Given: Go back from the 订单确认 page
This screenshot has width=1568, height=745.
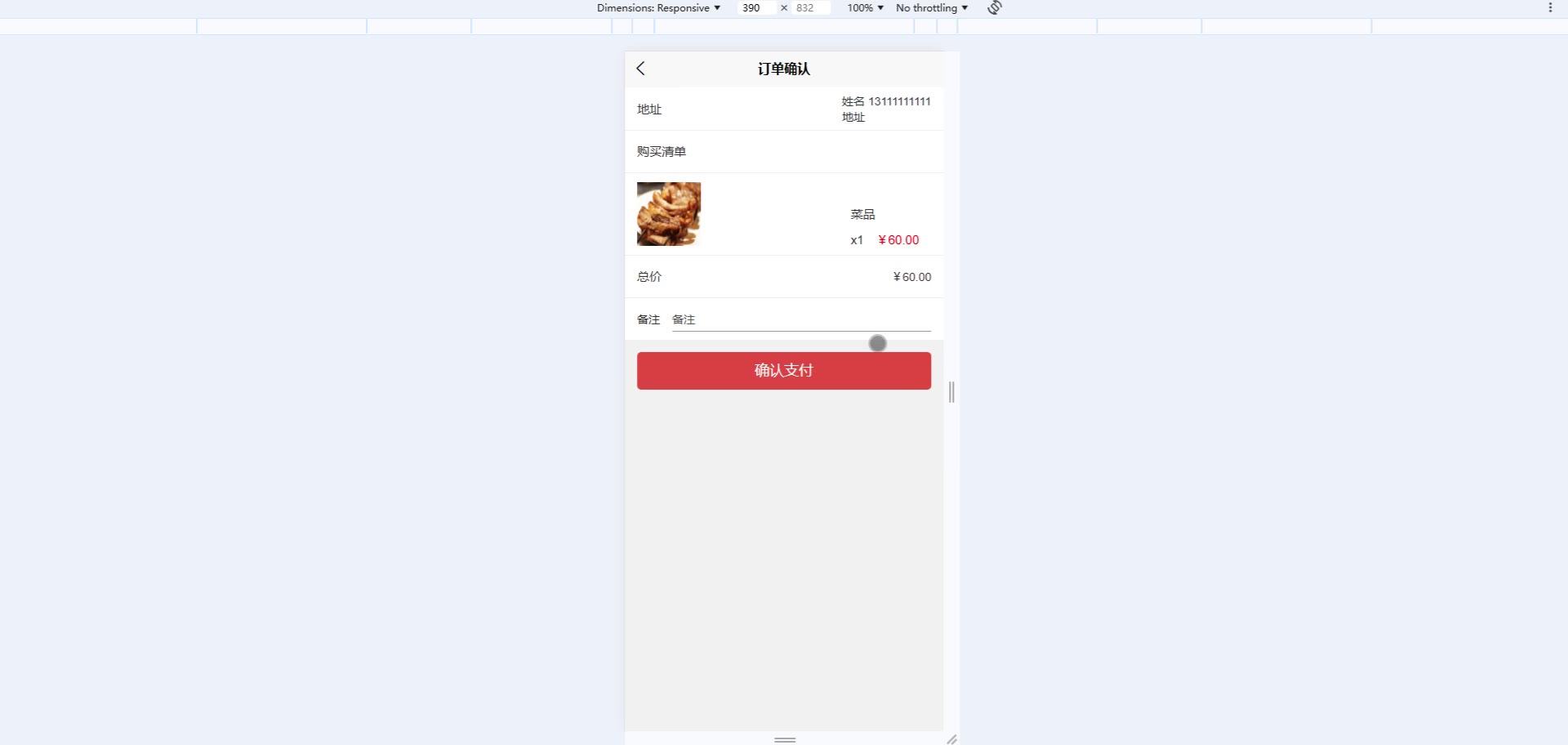Looking at the screenshot, I should 641,69.
